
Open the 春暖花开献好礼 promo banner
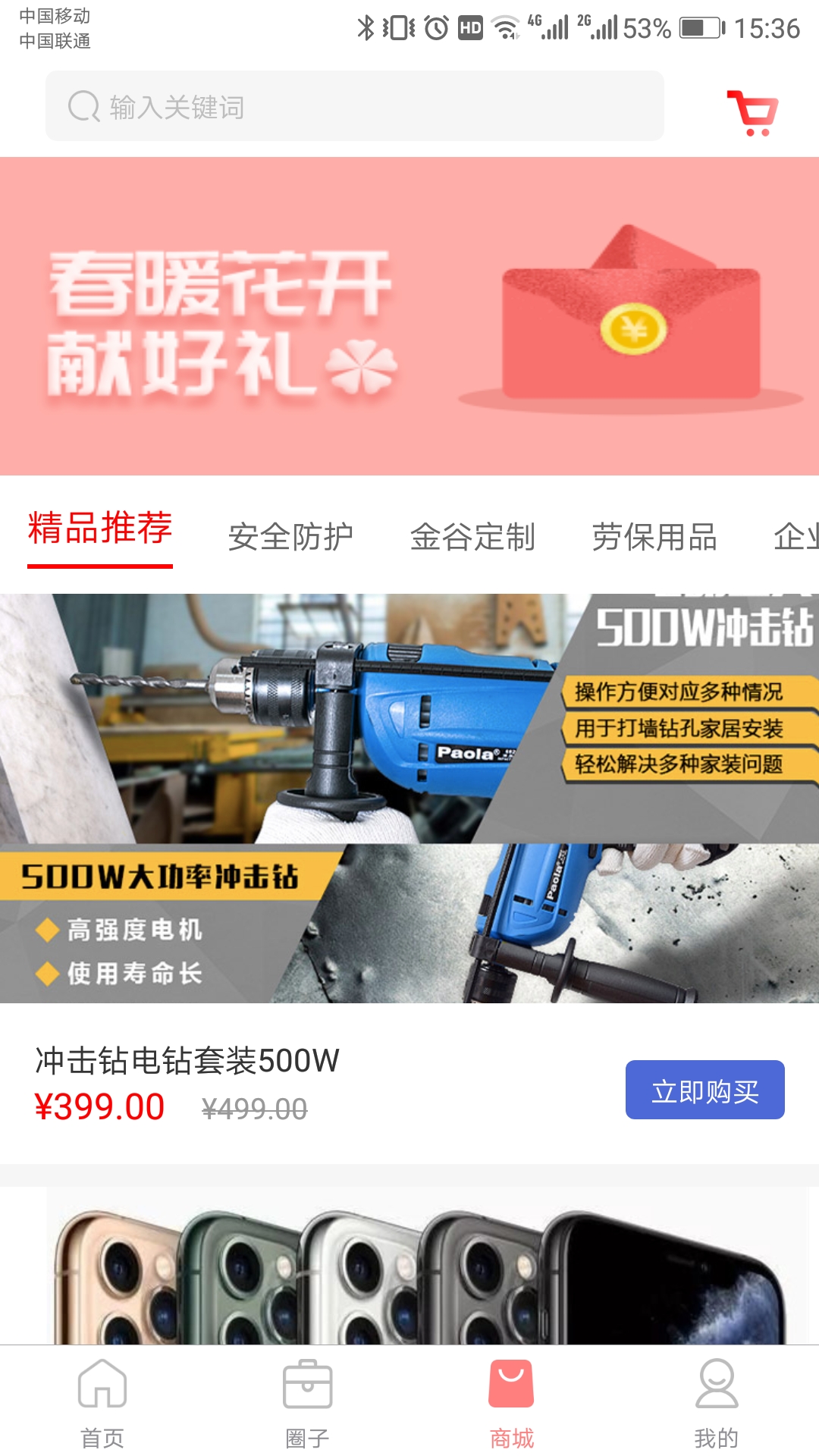point(409,316)
